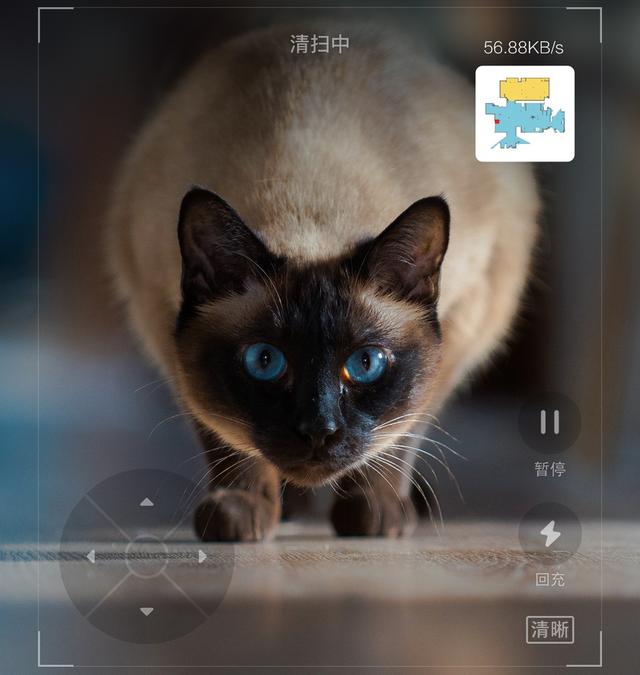This screenshot has height=675, width=640.
Task: Send the robot back to charge (回充)
Action: 549,533
